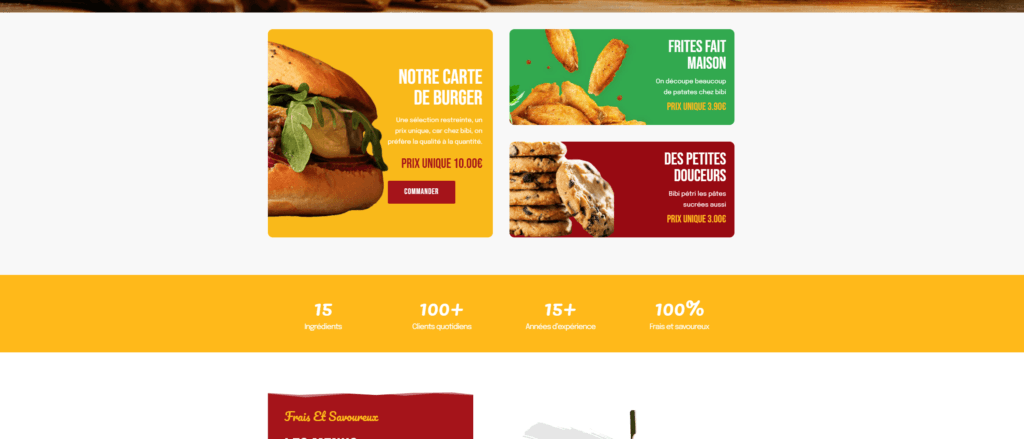Viewport: 1024px width, 439px height.
Task: Tap the Commander button
Action: pyautogui.click(x=421, y=192)
